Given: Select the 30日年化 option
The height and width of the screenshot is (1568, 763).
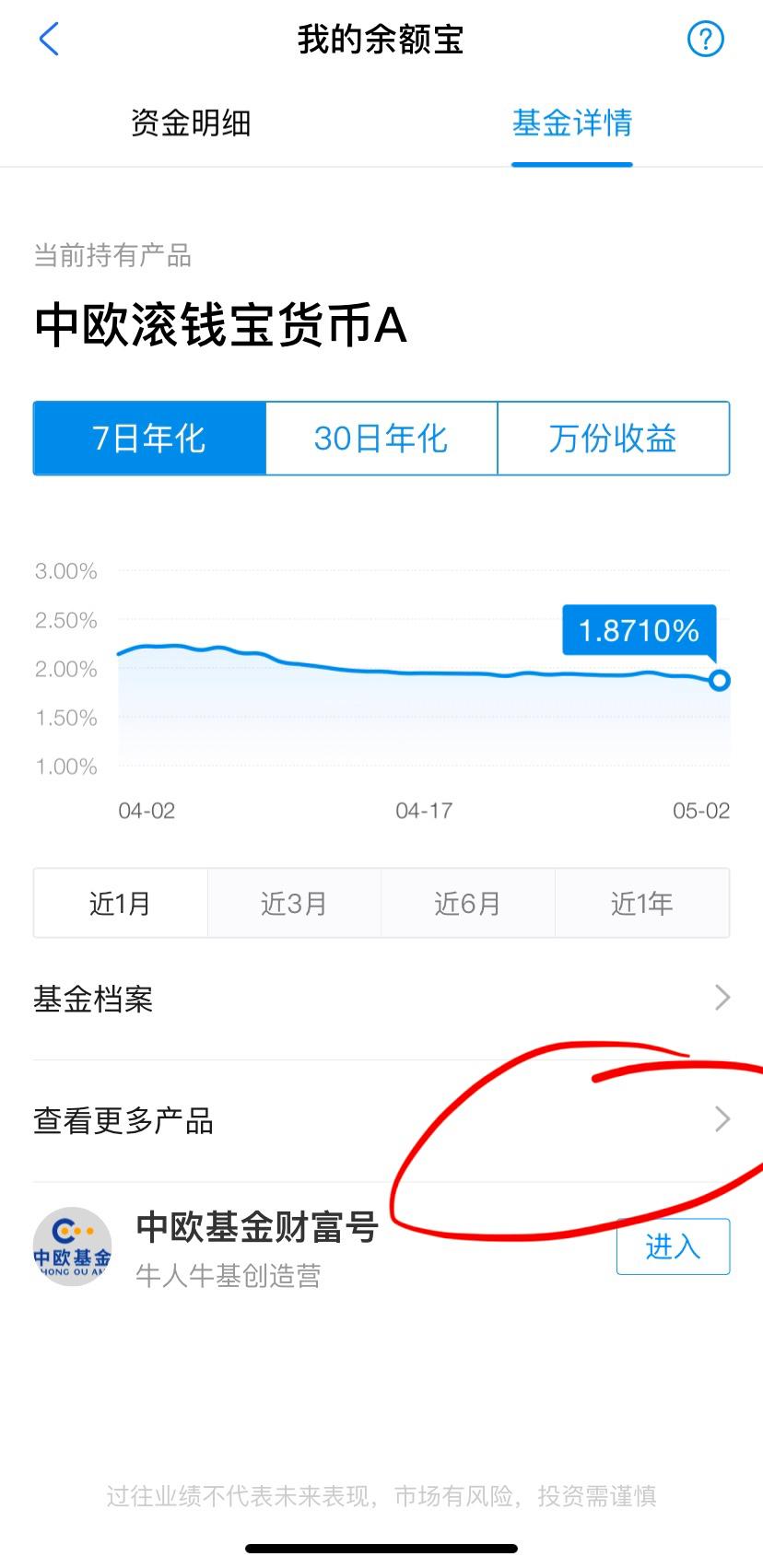Looking at the screenshot, I should point(381,439).
